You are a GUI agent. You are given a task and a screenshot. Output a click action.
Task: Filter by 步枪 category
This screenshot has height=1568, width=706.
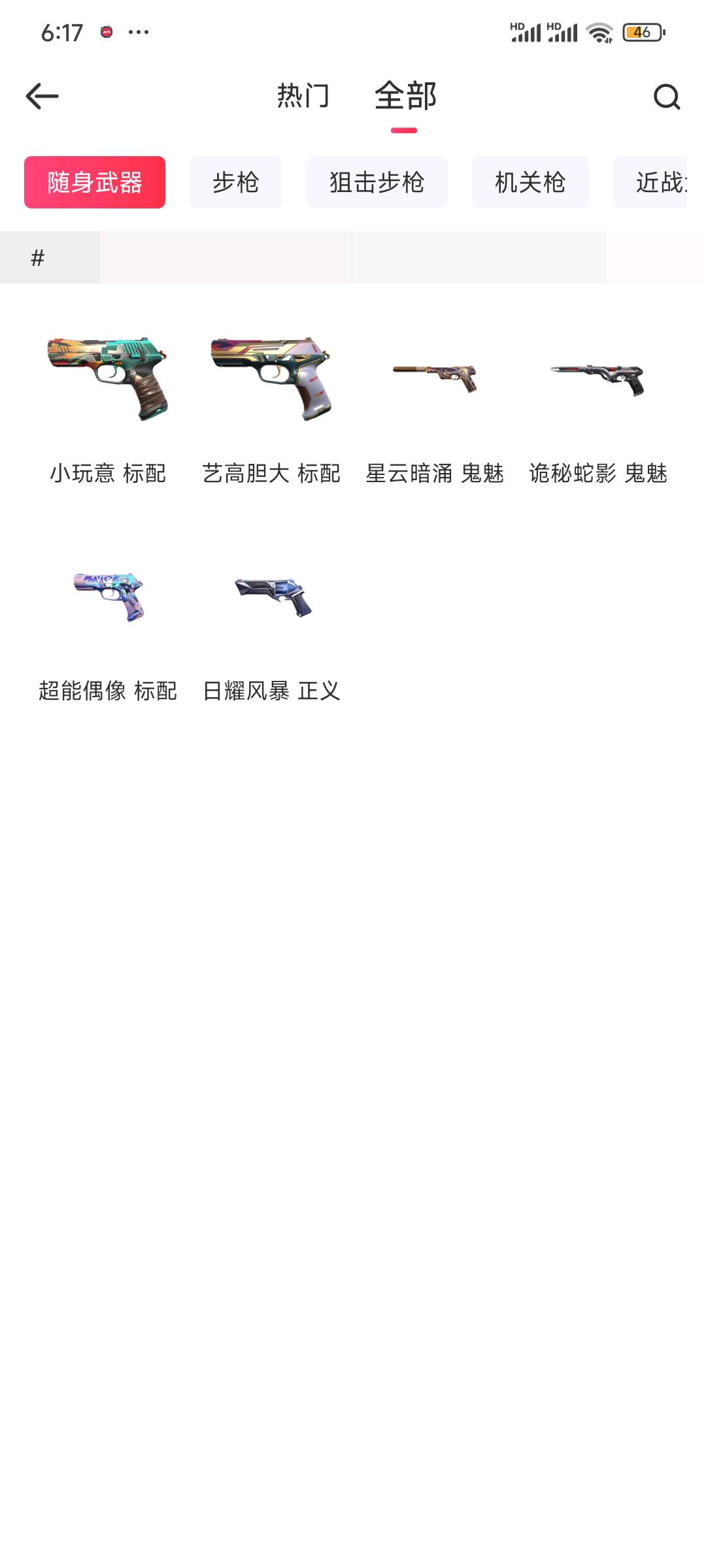(236, 182)
